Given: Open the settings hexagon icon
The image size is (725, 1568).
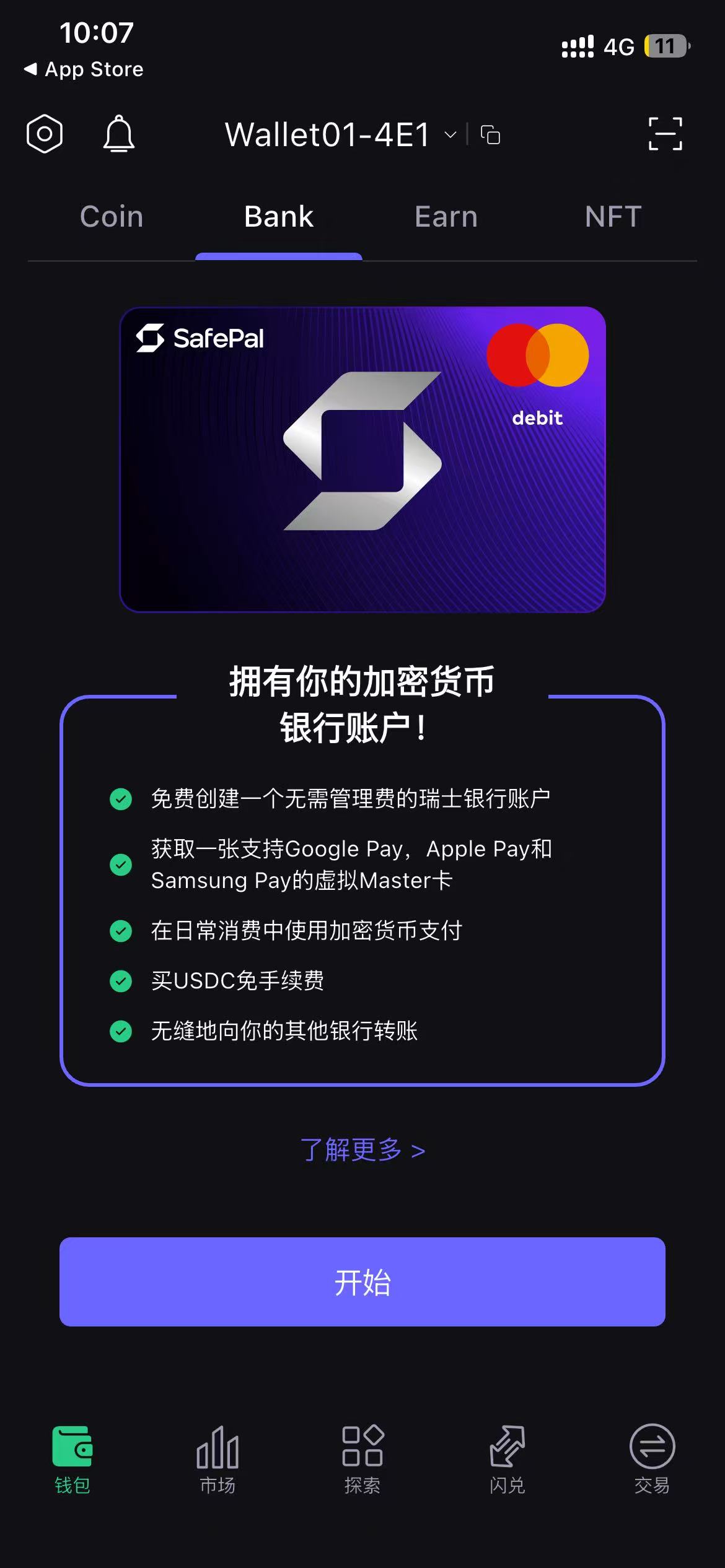Looking at the screenshot, I should click(x=45, y=134).
